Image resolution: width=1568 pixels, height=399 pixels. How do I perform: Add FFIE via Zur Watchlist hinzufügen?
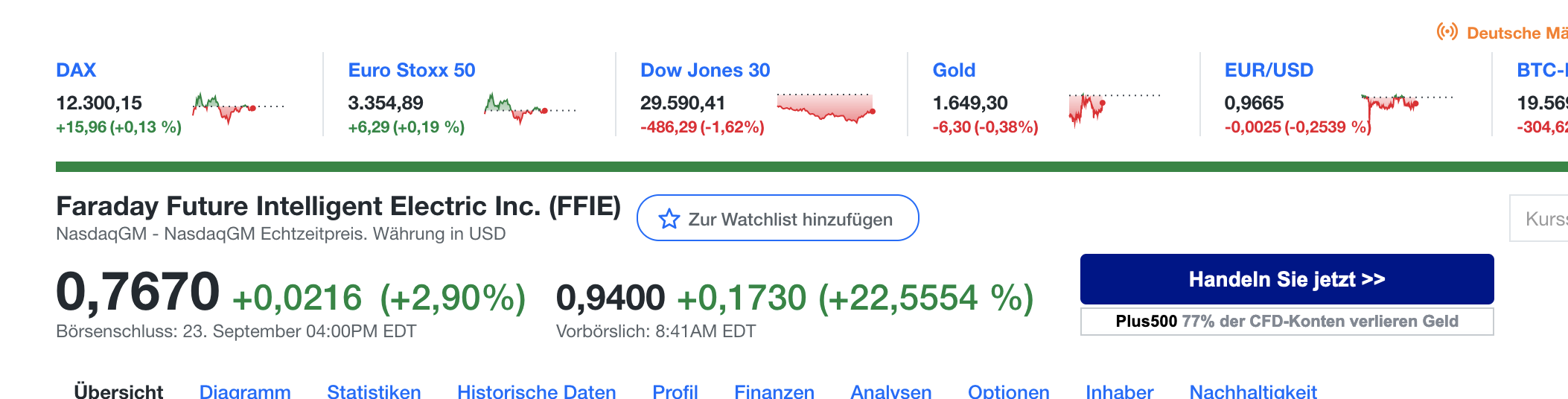point(777,218)
